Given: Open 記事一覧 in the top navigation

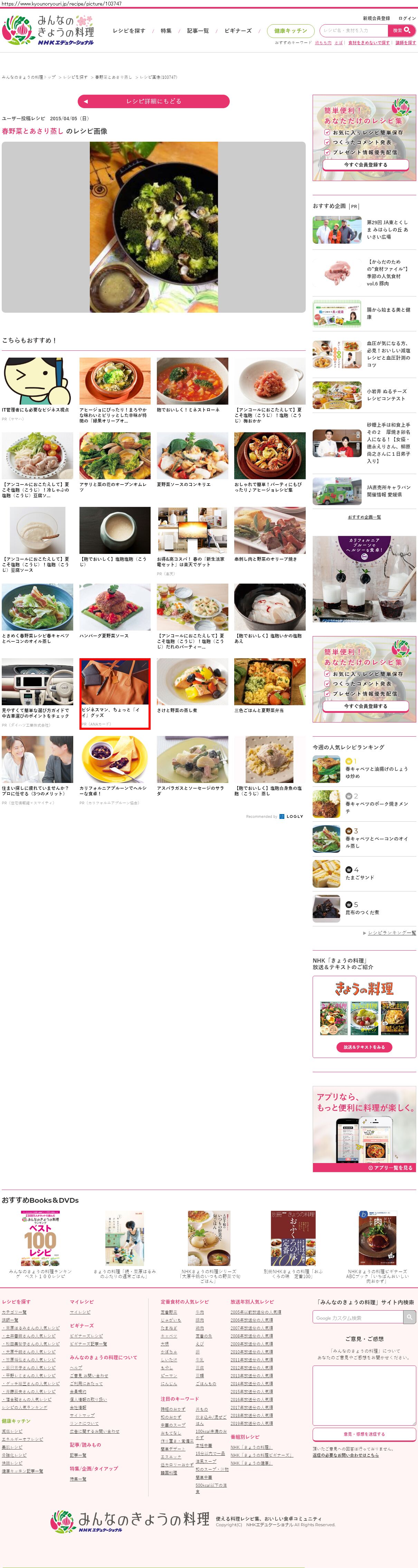Looking at the screenshot, I should (198, 31).
